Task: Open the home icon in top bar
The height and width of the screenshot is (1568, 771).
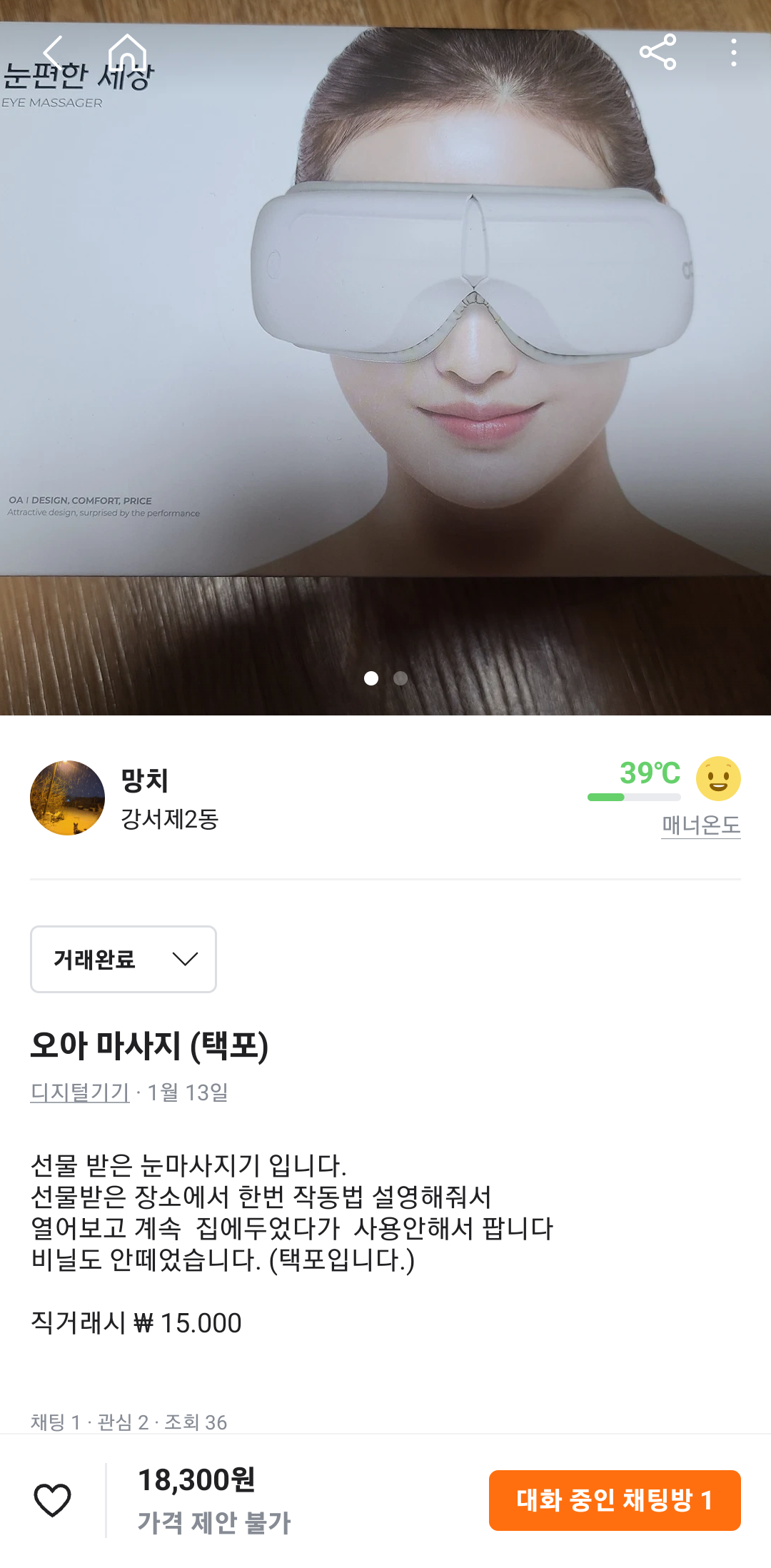Action: pyautogui.click(x=127, y=52)
